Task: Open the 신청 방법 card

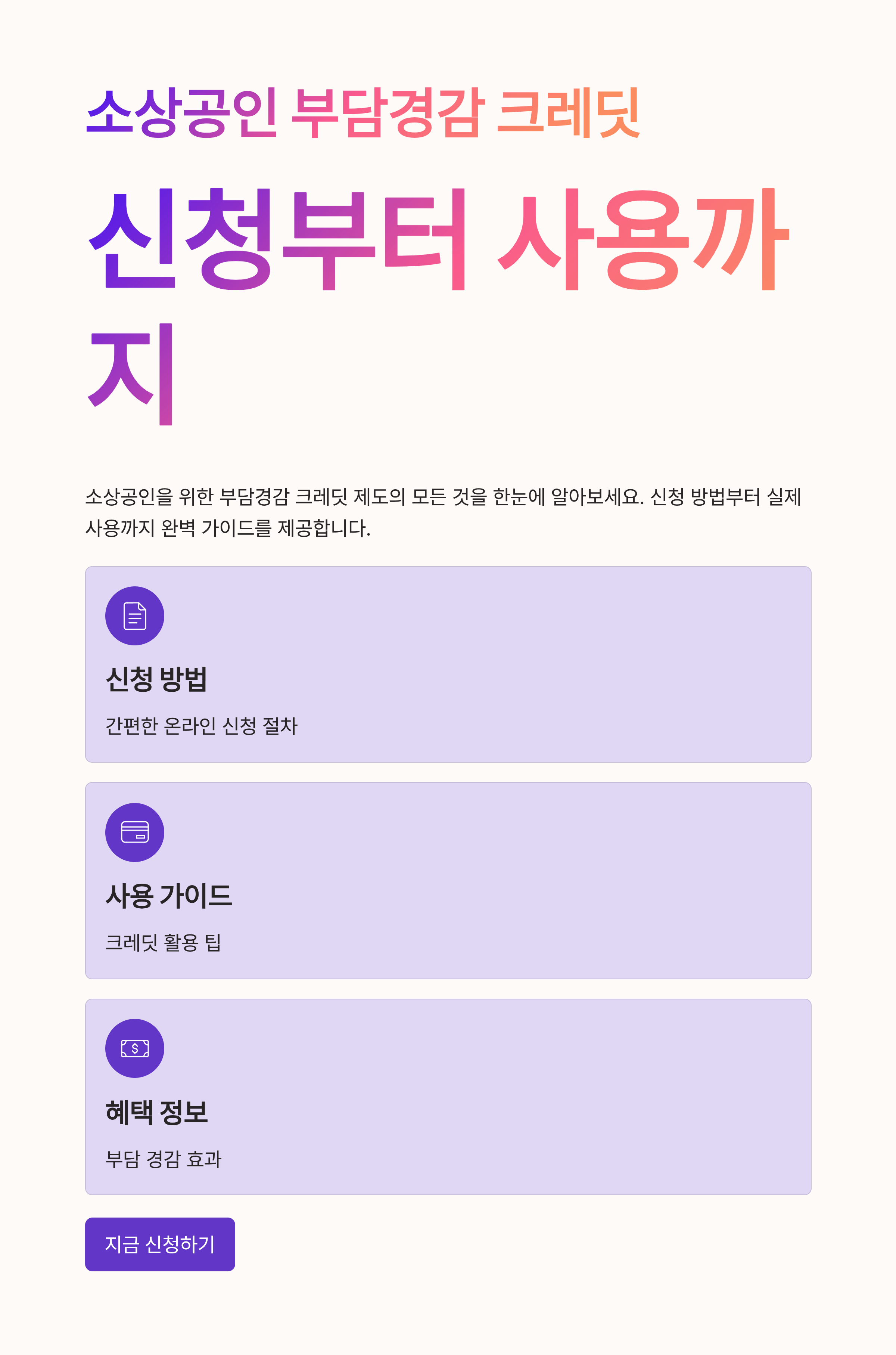Action: coord(448,663)
